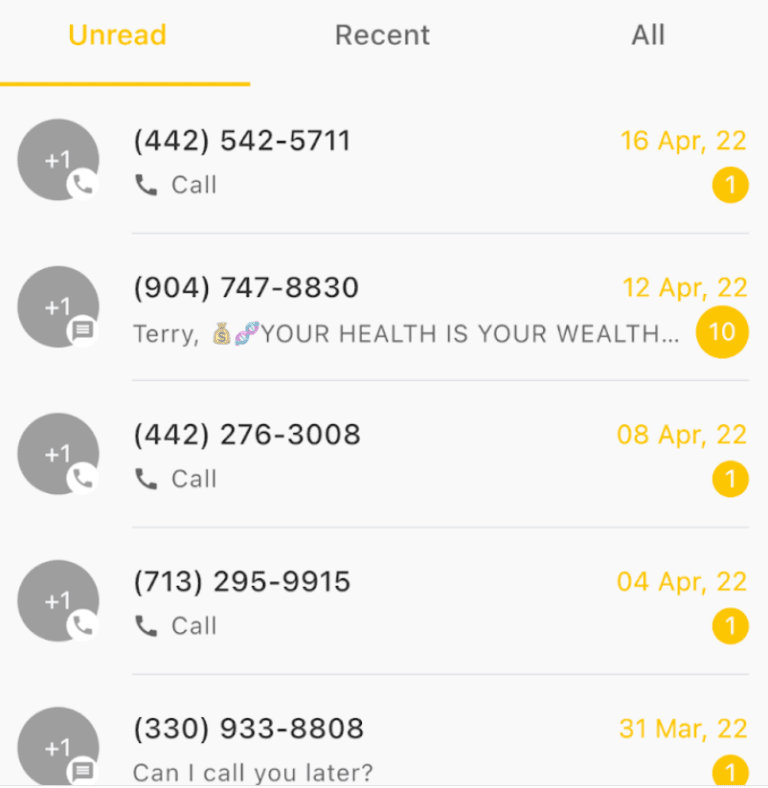Tap the handset icon beside (713) 295-9915 Call label
This screenshot has height=788, width=768.
tap(147, 625)
